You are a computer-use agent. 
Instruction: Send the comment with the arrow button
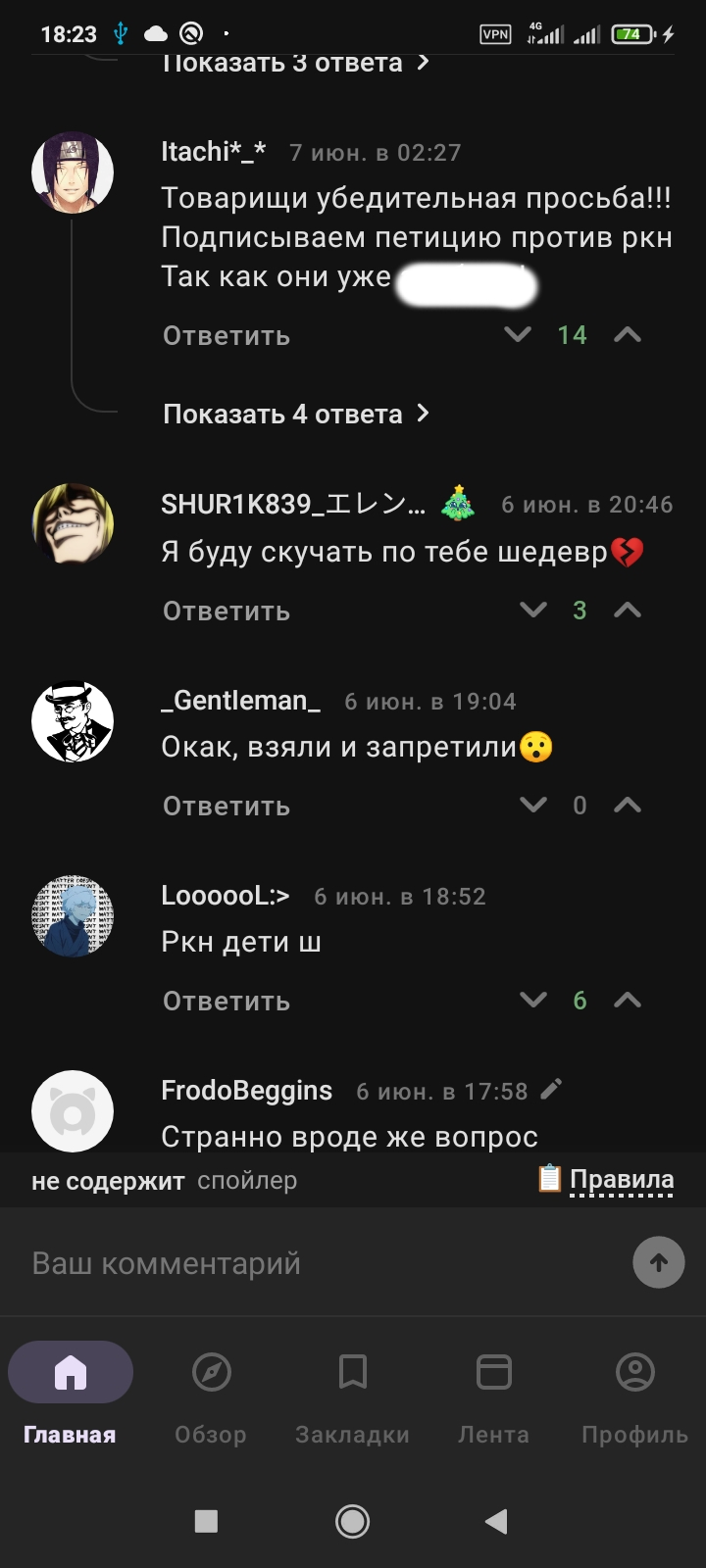coord(658,1262)
